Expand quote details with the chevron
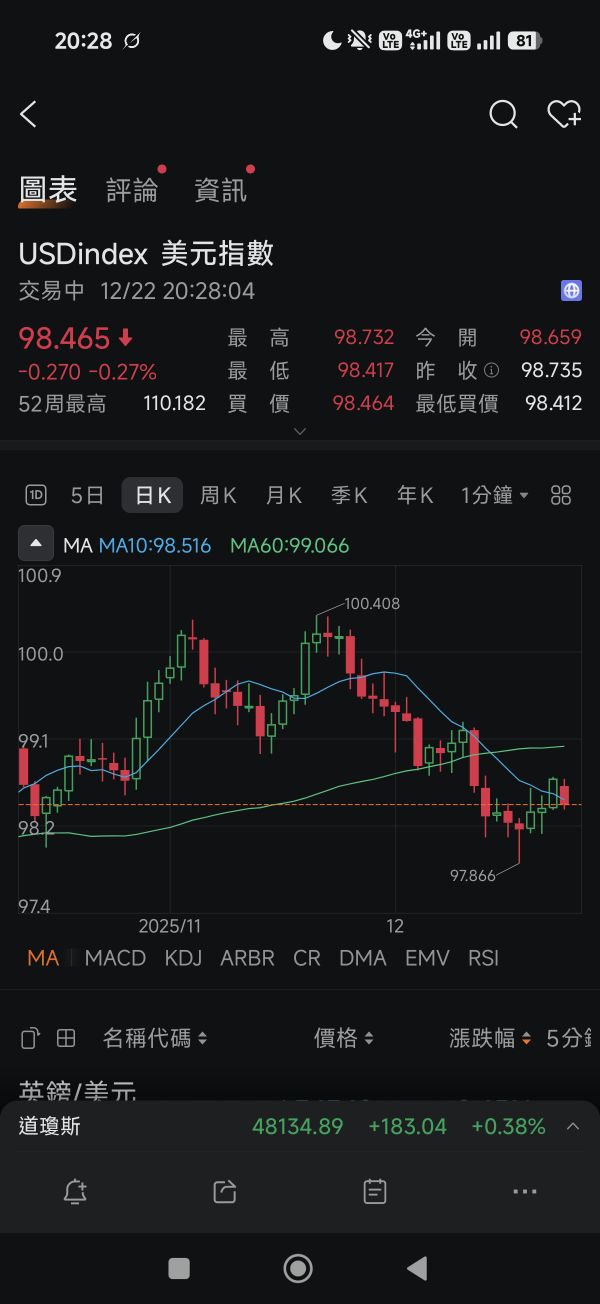 click(300, 431)
